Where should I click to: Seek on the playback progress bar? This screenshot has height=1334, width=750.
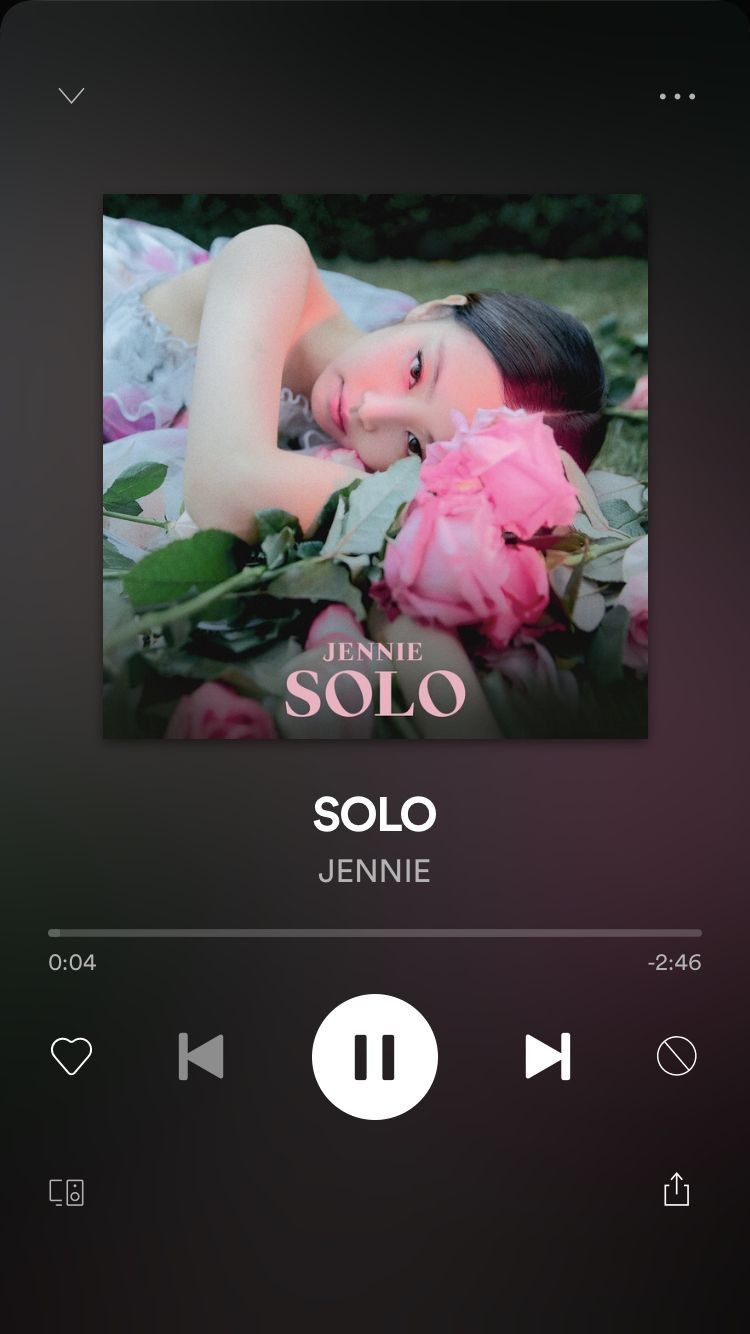[x=375, y=933]
